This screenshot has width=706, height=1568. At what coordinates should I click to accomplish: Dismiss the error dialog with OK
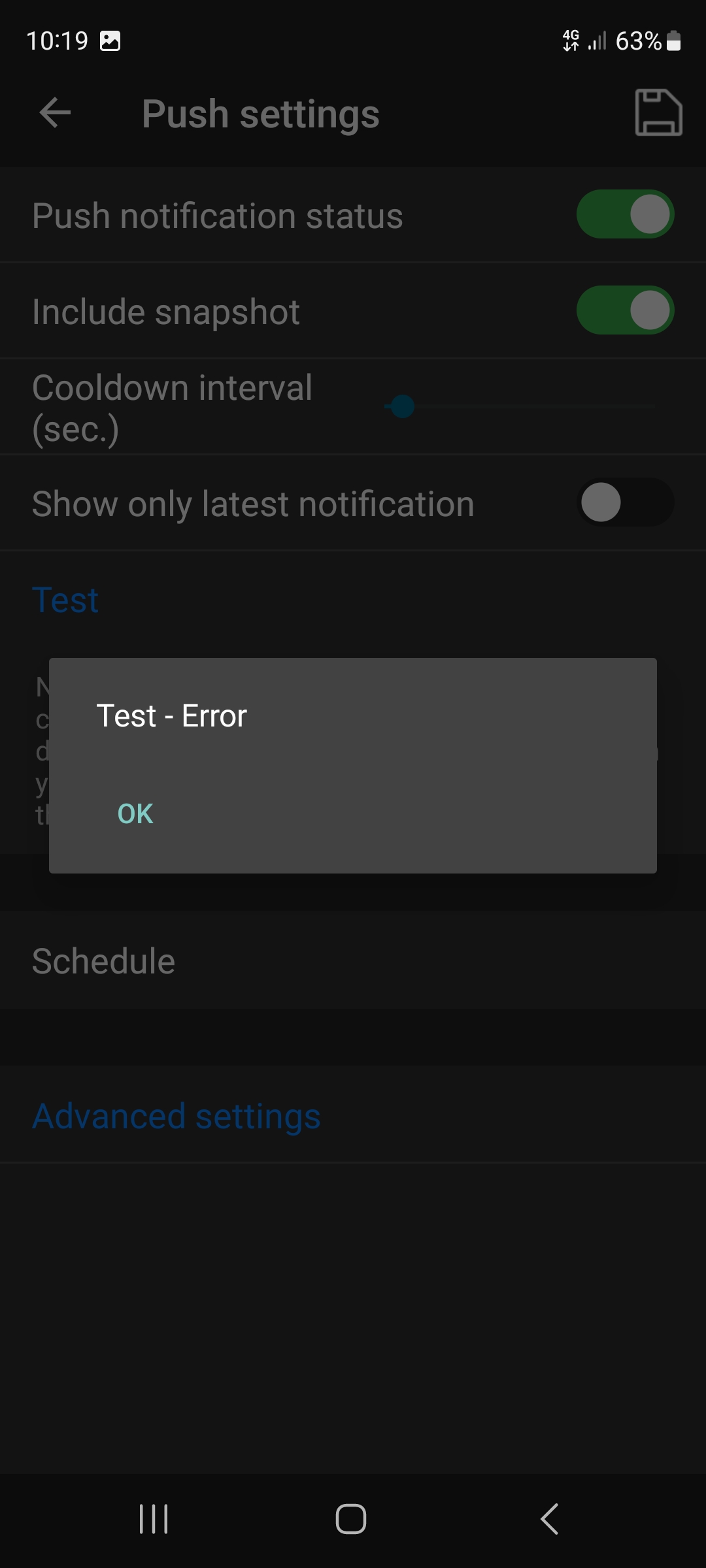pyautogui.click(x=135, y=813)
